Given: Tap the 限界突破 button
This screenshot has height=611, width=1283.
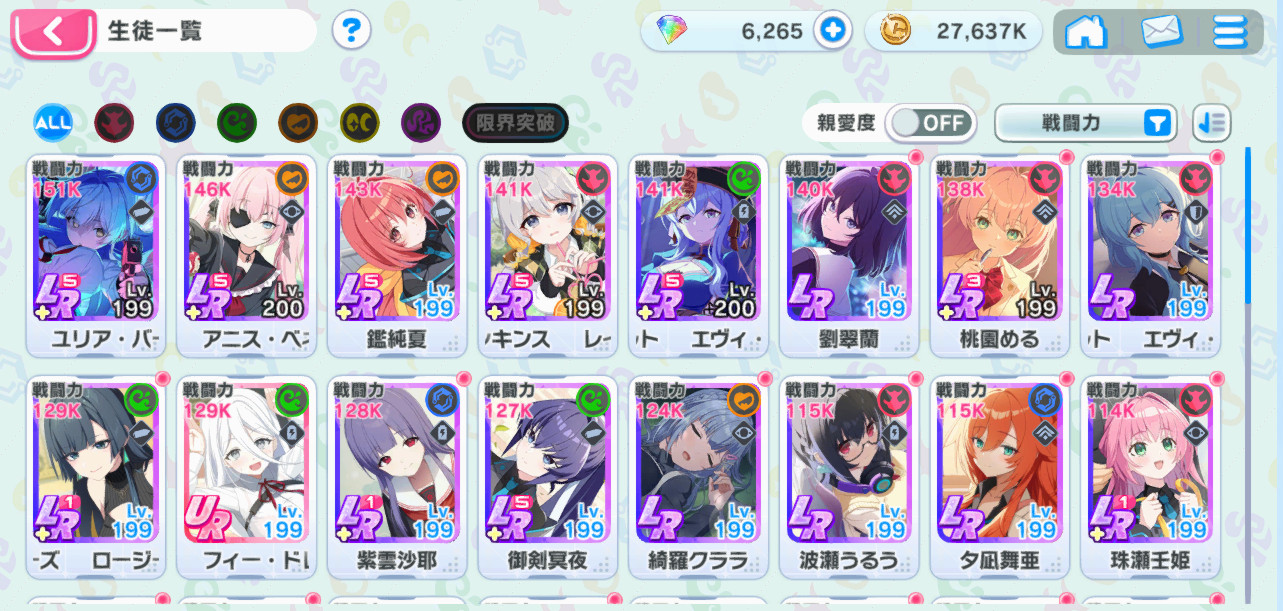Looking at the screenshot, I should (x=515, y=123).
